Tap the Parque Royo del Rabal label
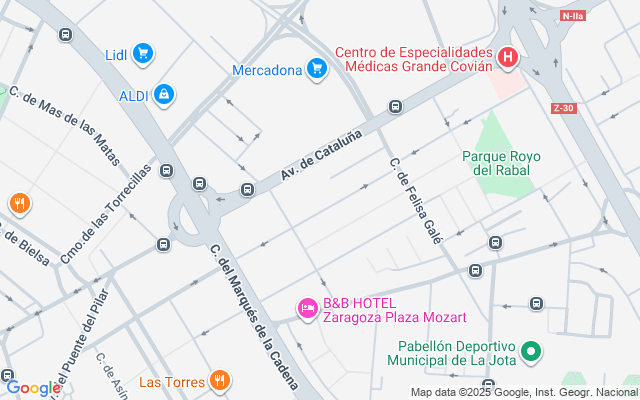The width and height of the screenshot is (640, 400). click(502, 163)
